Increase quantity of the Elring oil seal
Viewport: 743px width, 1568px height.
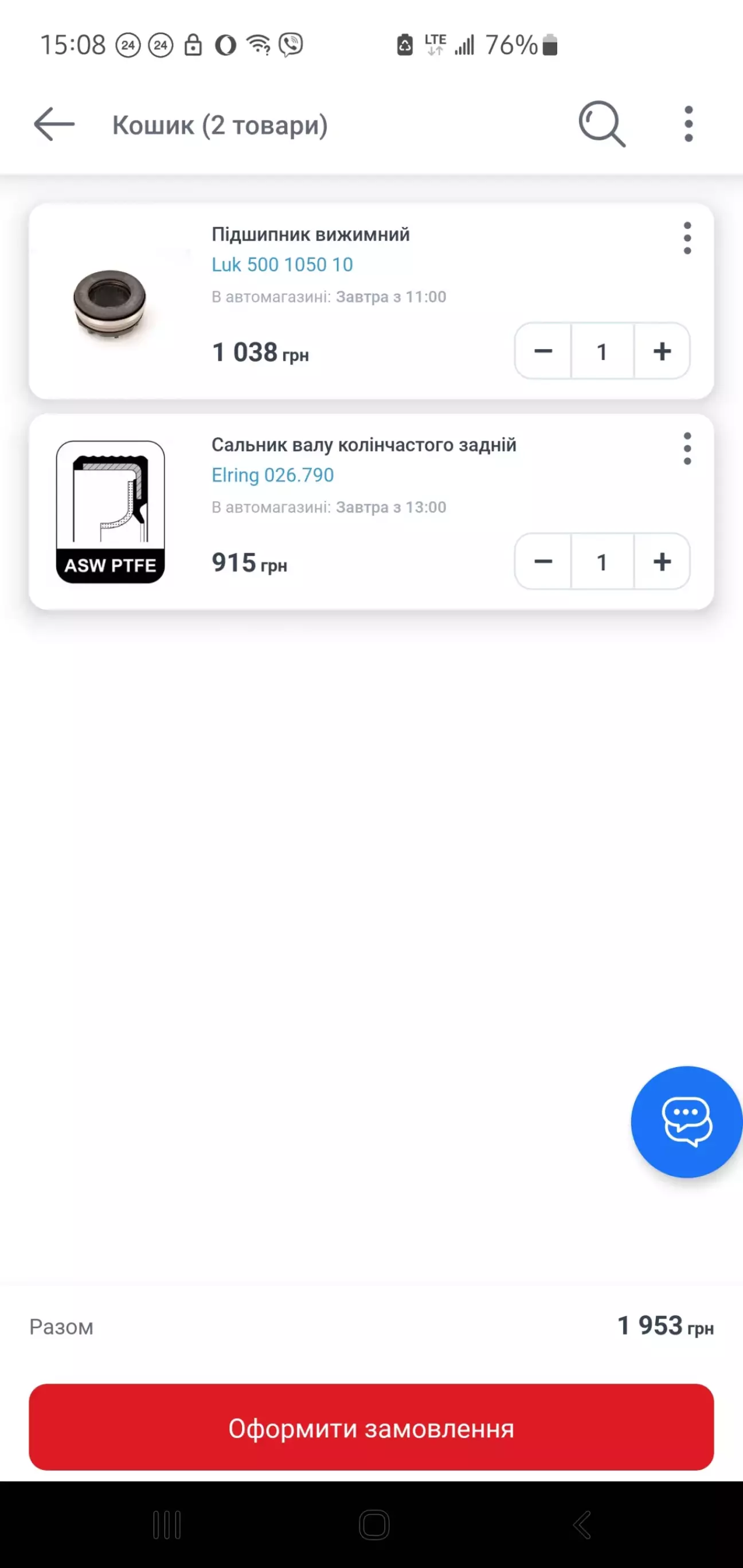pyautogui.click(x=662, y=562)
